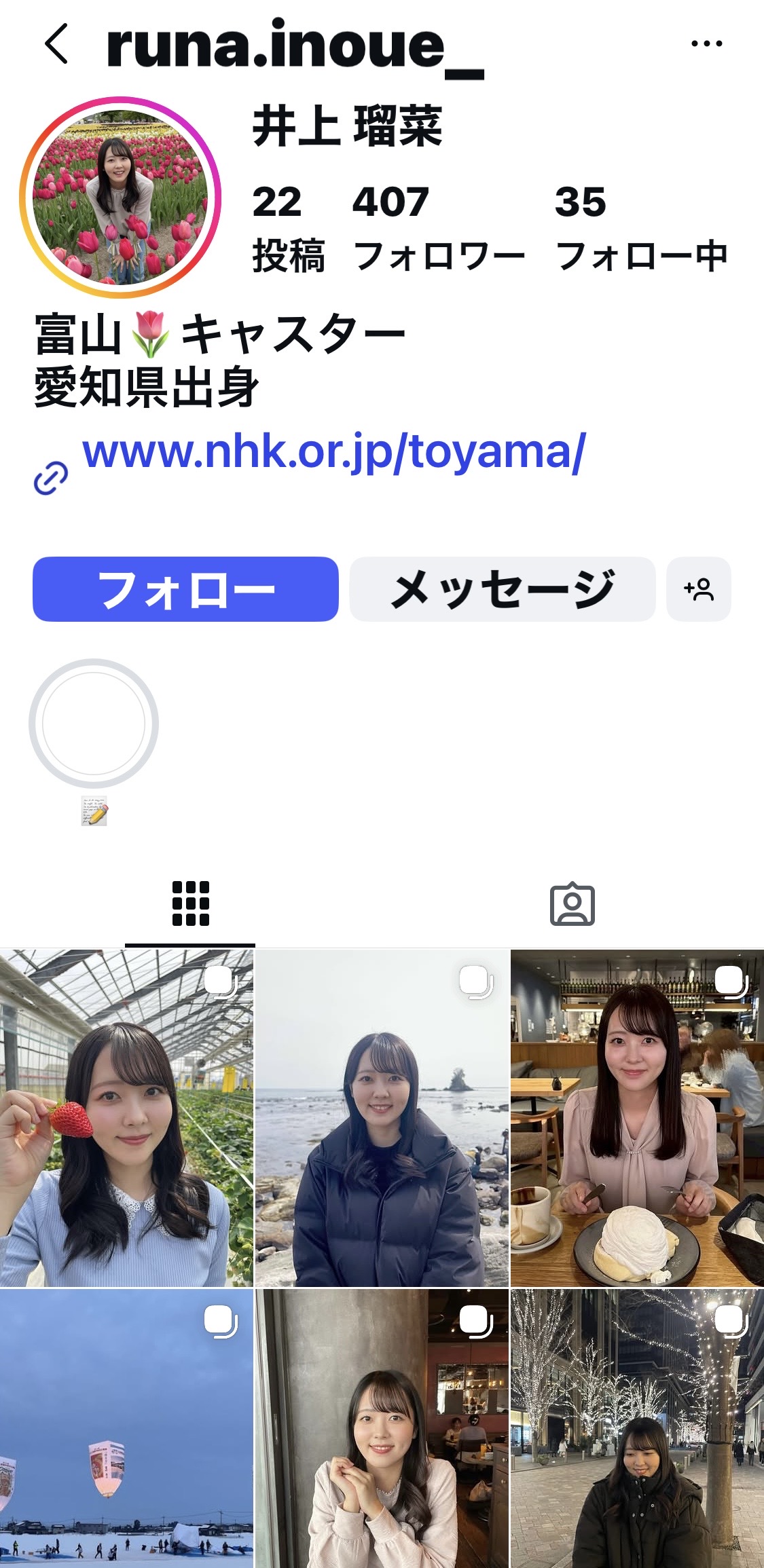Tap the suggested accounts person-plus icon
This screenshot has width=764, height=1568.
[x=699, y=589]
